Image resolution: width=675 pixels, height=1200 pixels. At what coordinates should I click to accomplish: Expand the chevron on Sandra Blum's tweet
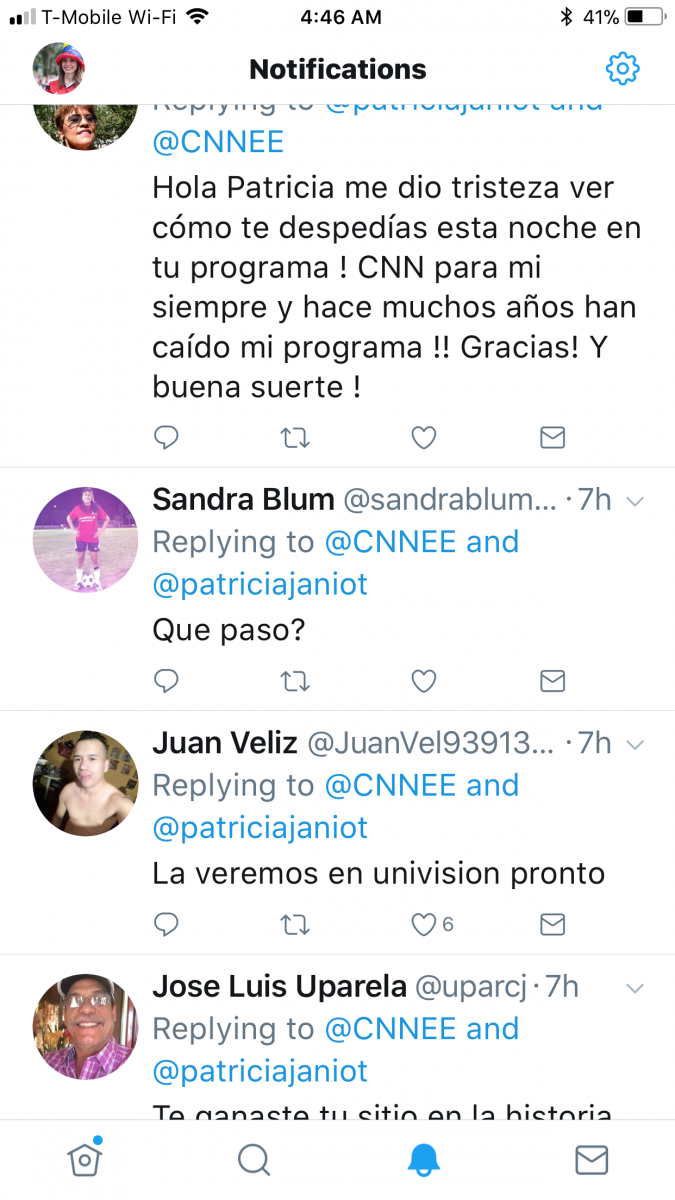(x=635, y=500)
